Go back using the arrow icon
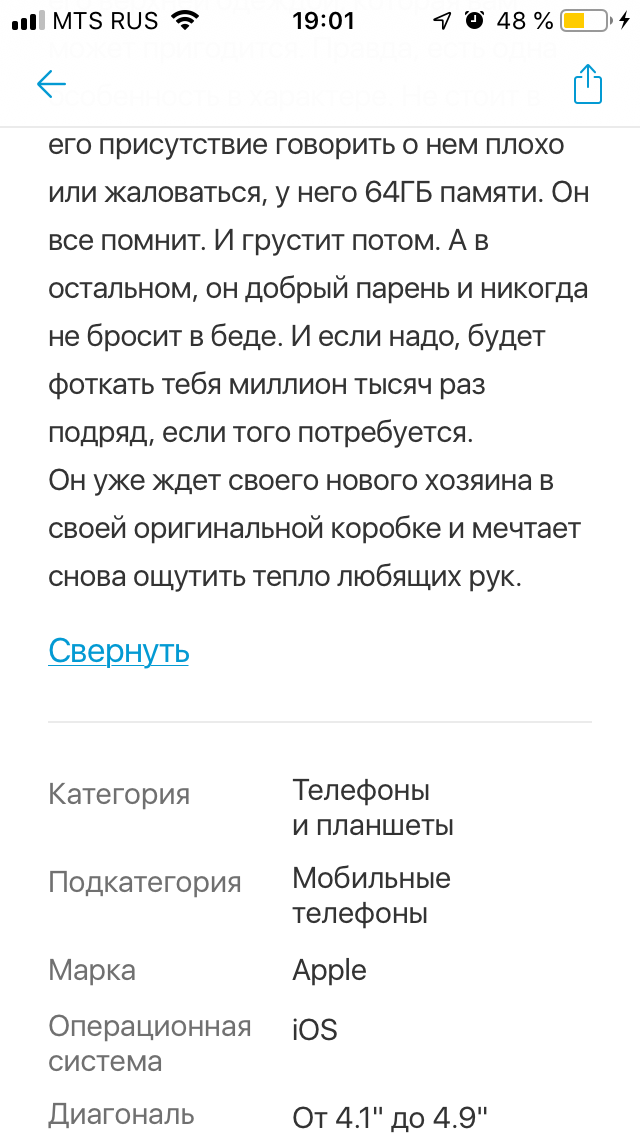The height and width of the screenshot is (1136, 640). [x=51, y=85]
